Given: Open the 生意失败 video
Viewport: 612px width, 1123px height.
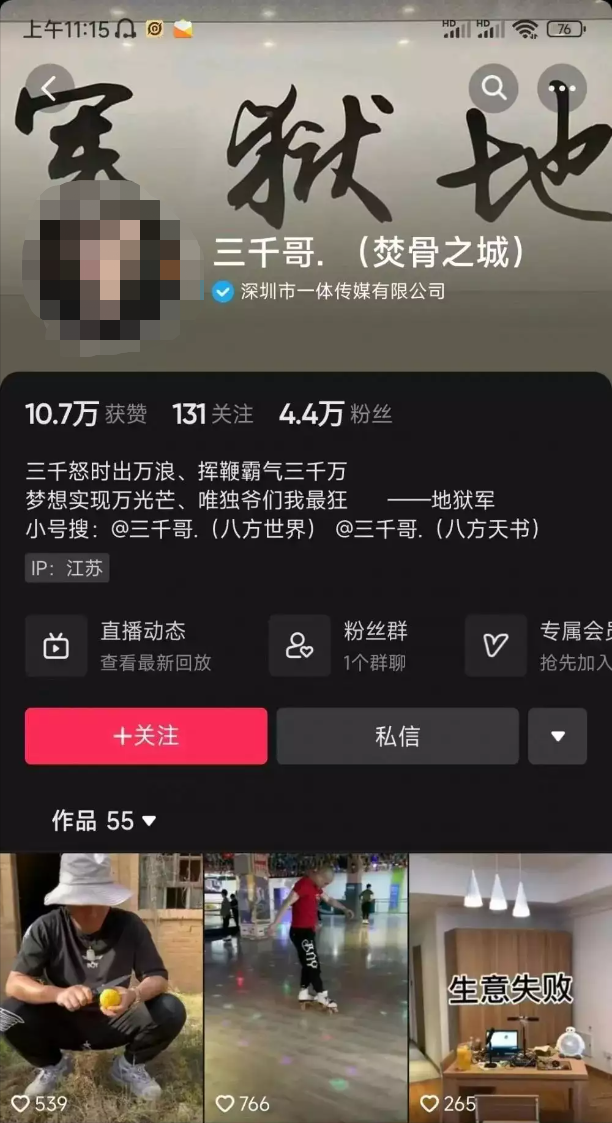Looking at the screenshot, I should pyautogui.click(x=510, y=985).
